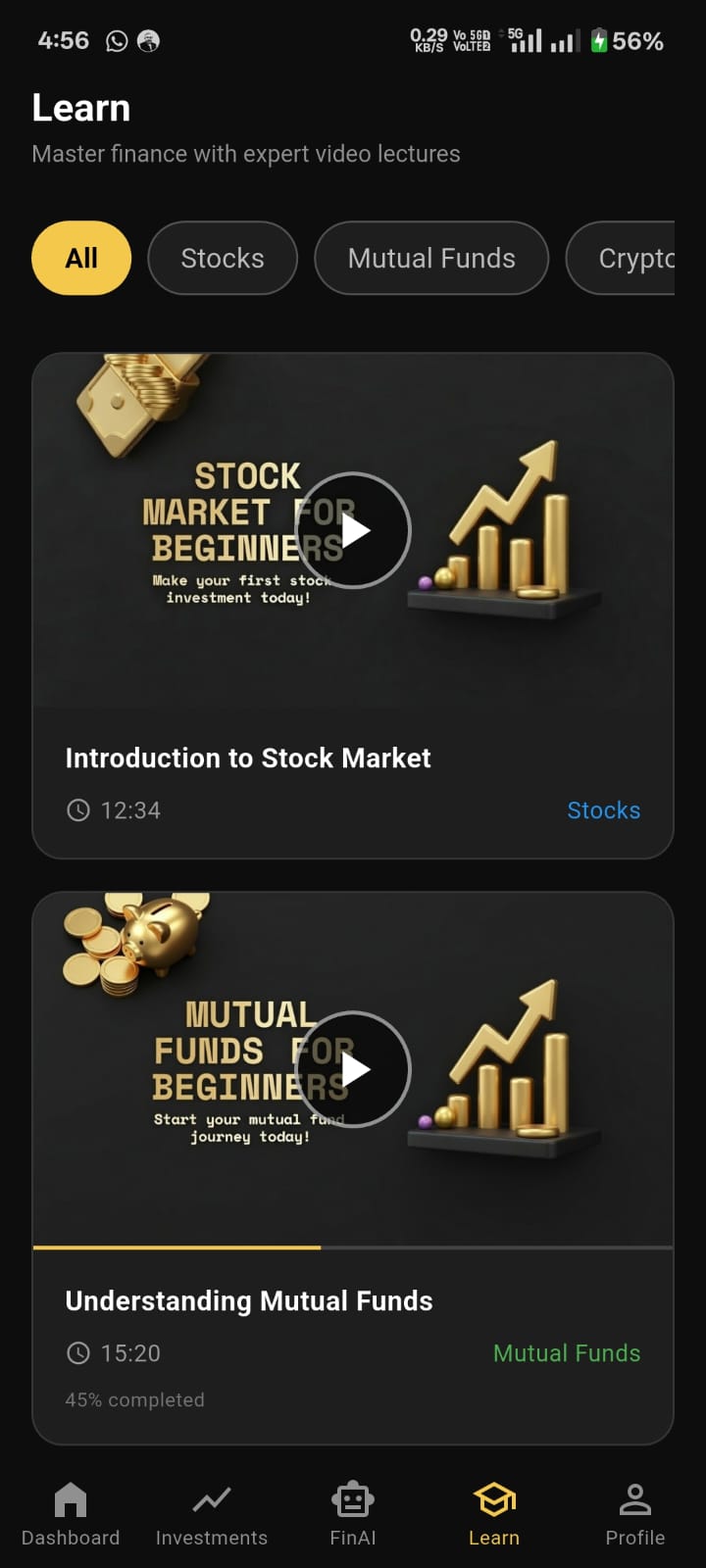Select the Mutual Funds filter chip
The height and width of the screenshot is (1568, 706).
tap(431, 258)
